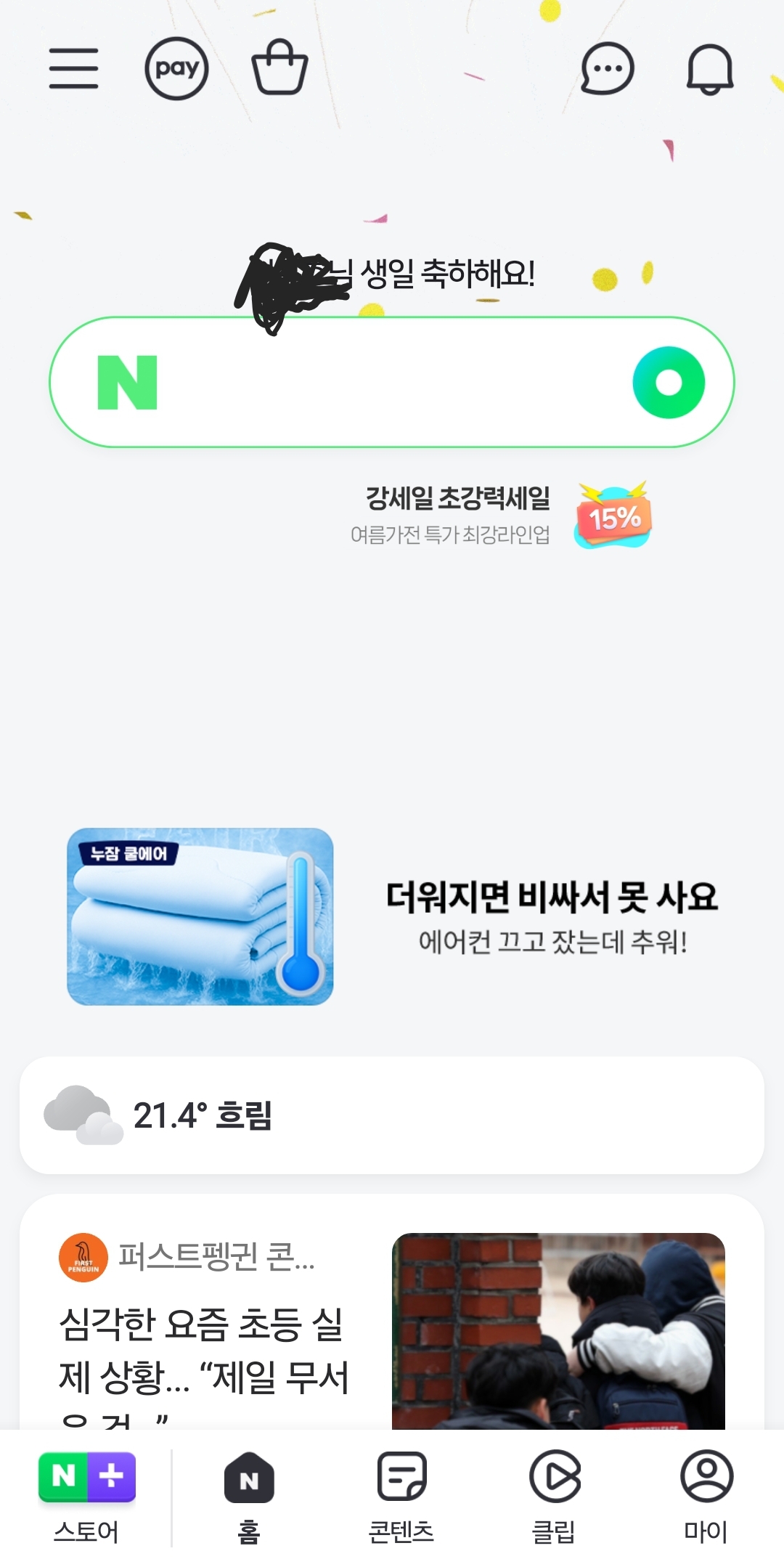Open the notifications bell
Viewport: 784px width, 1567px height.
pyautogui.click(x=710, y=69)
